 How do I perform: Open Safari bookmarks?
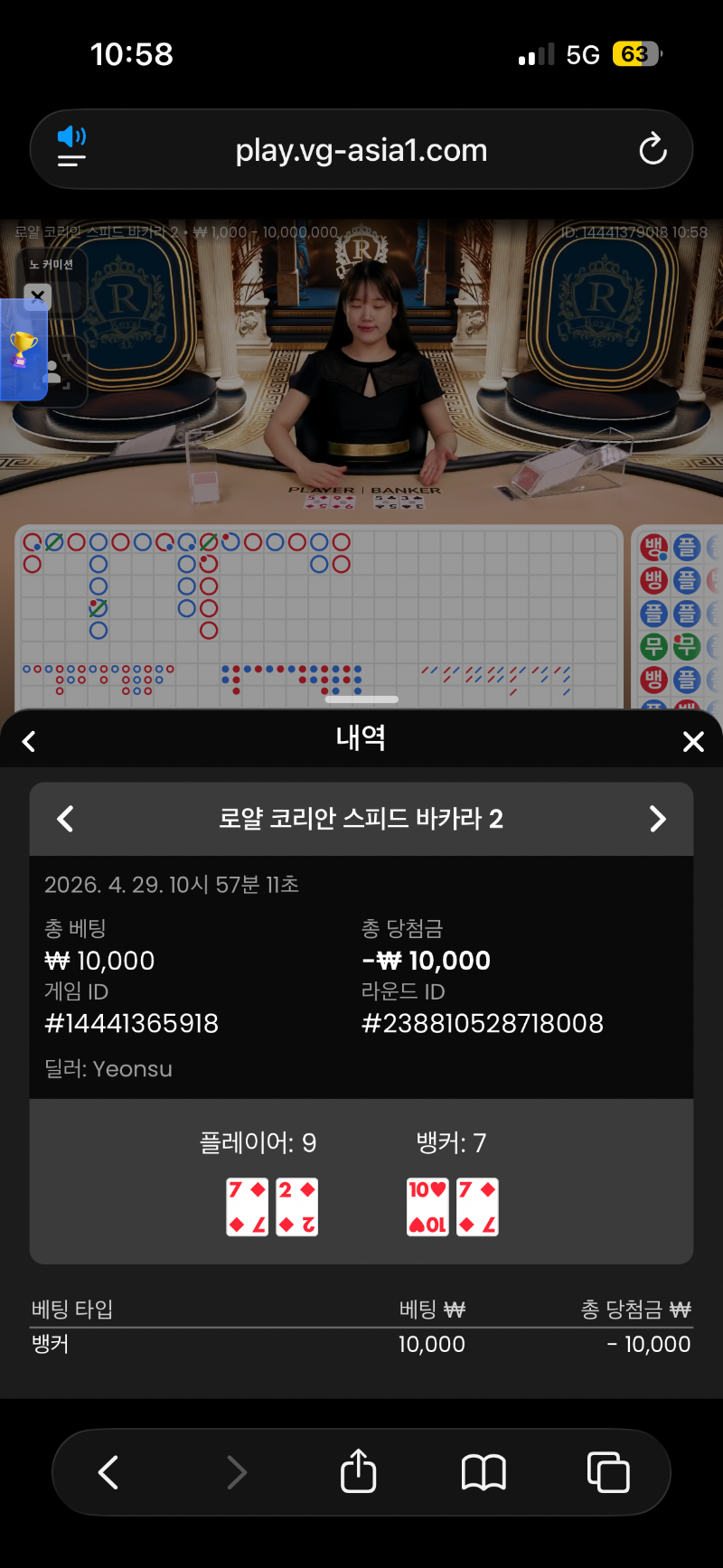(x=484, y=1472)
